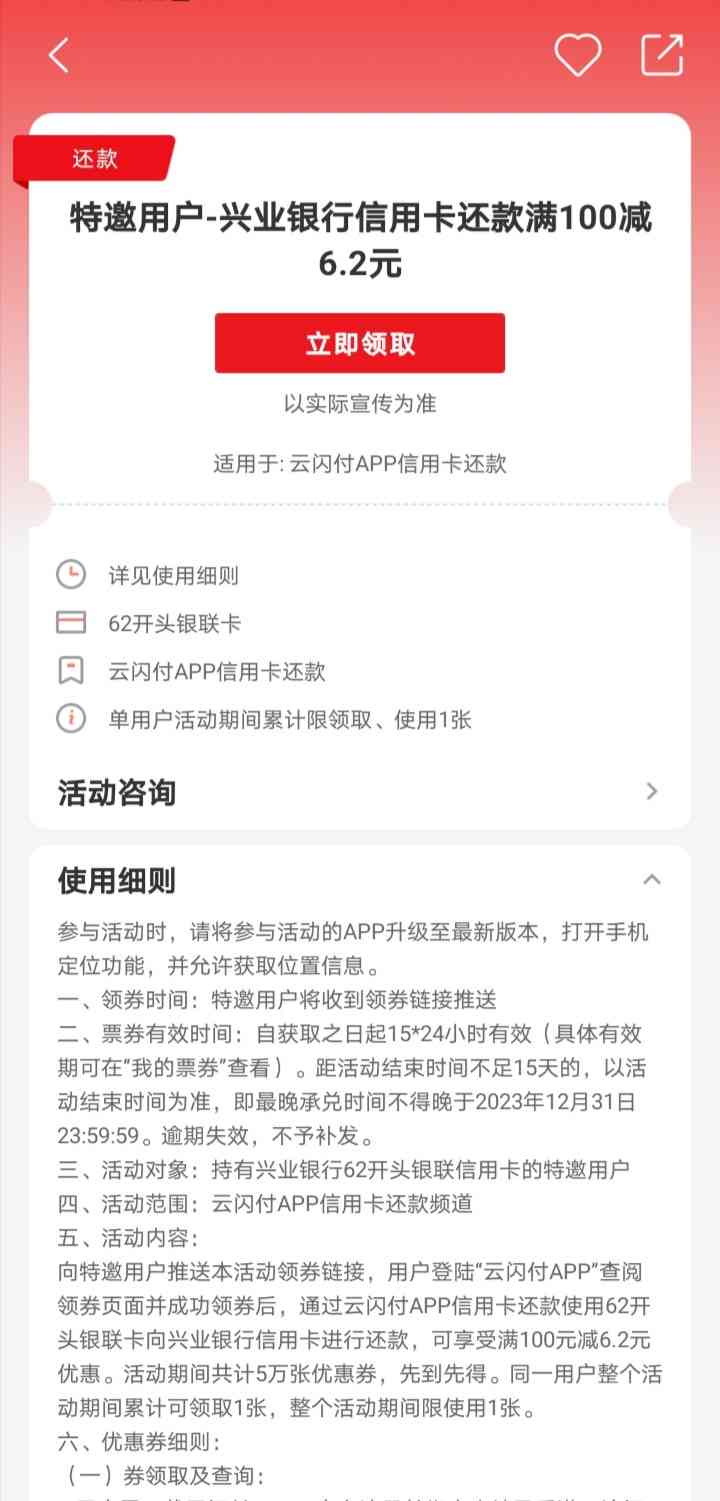Collapse the 使用细则 section

pyautogui.click(x=651, y=880)
